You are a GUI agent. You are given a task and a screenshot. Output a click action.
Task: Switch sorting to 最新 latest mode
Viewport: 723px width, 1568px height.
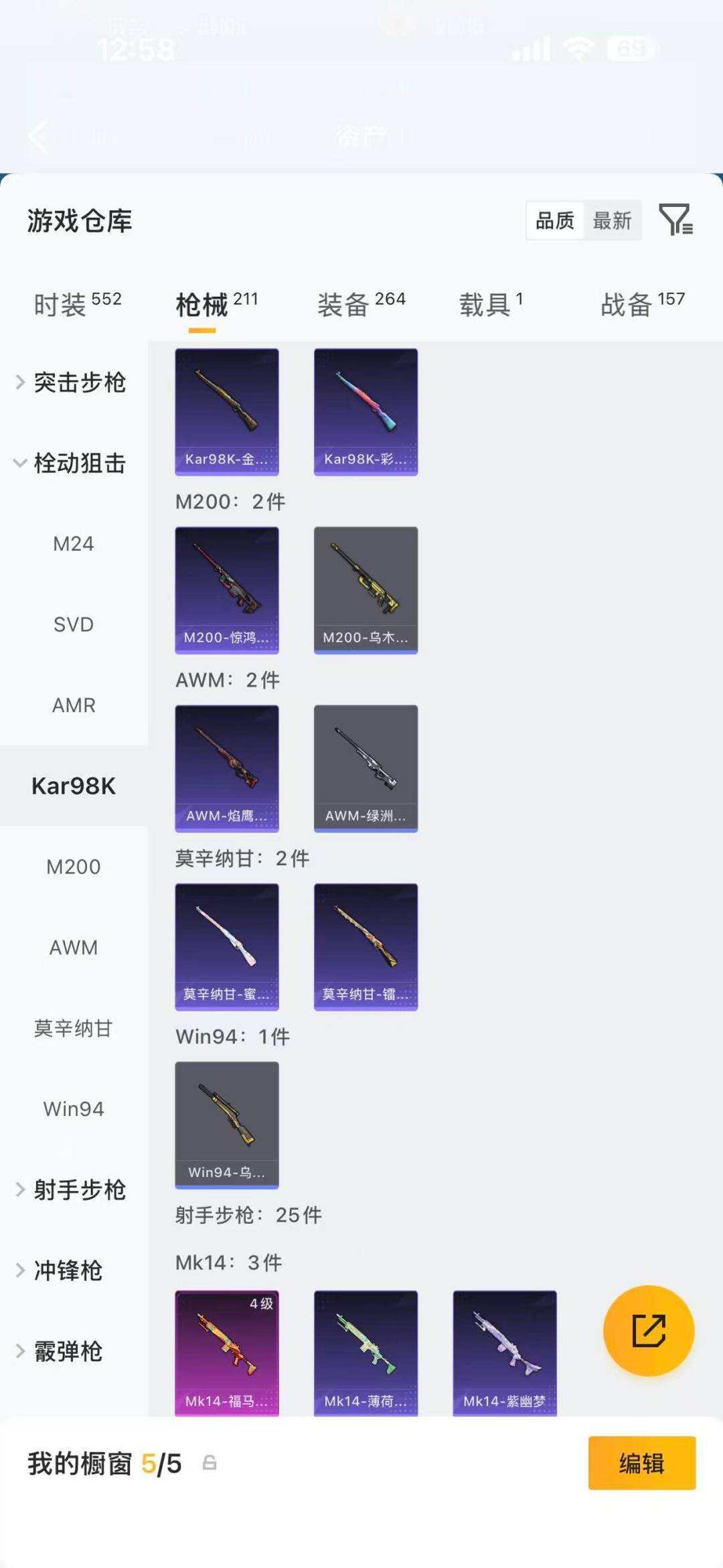[614, 221]
